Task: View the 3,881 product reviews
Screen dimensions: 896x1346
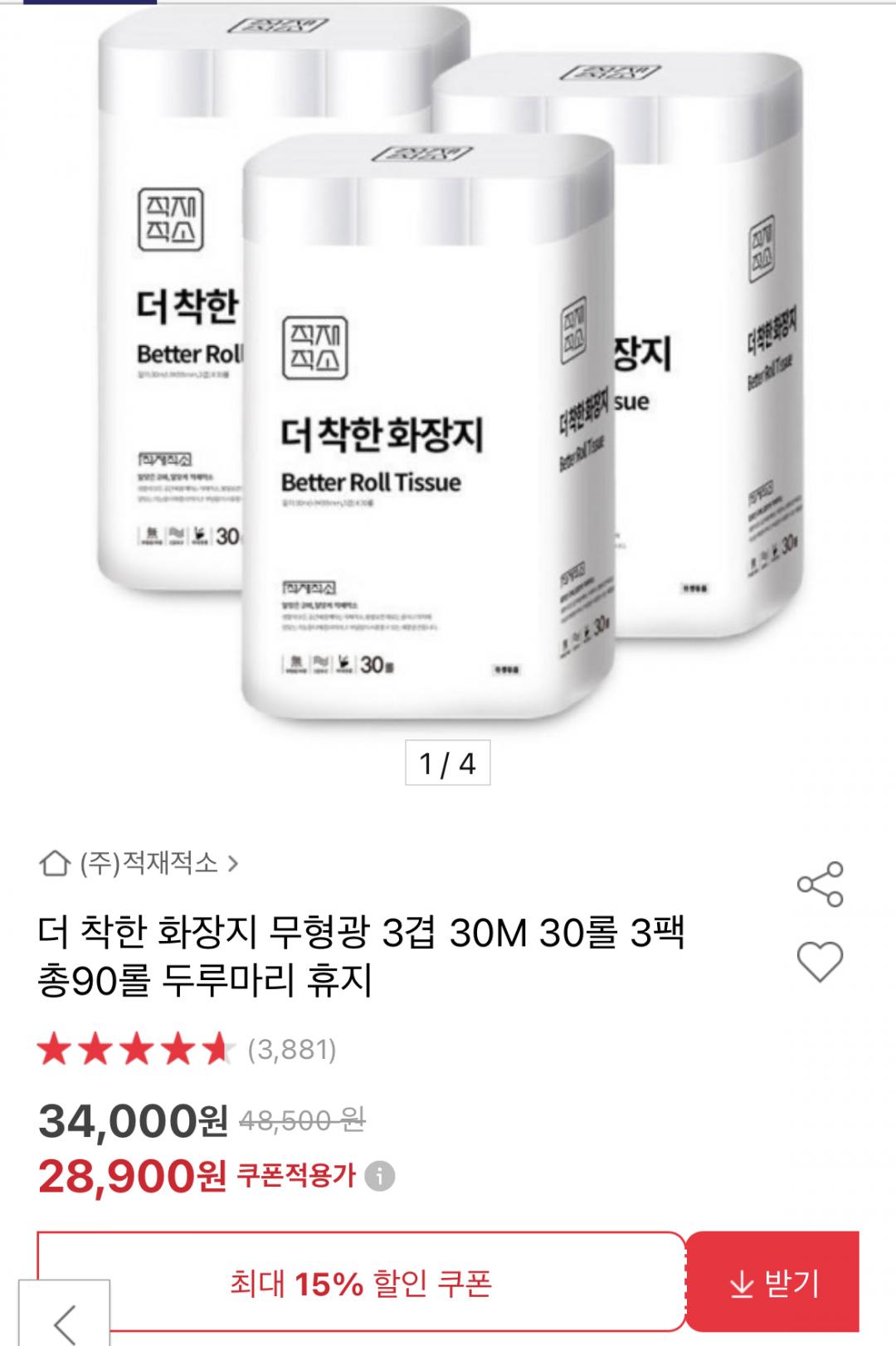Action: (x=292, y=1051)
